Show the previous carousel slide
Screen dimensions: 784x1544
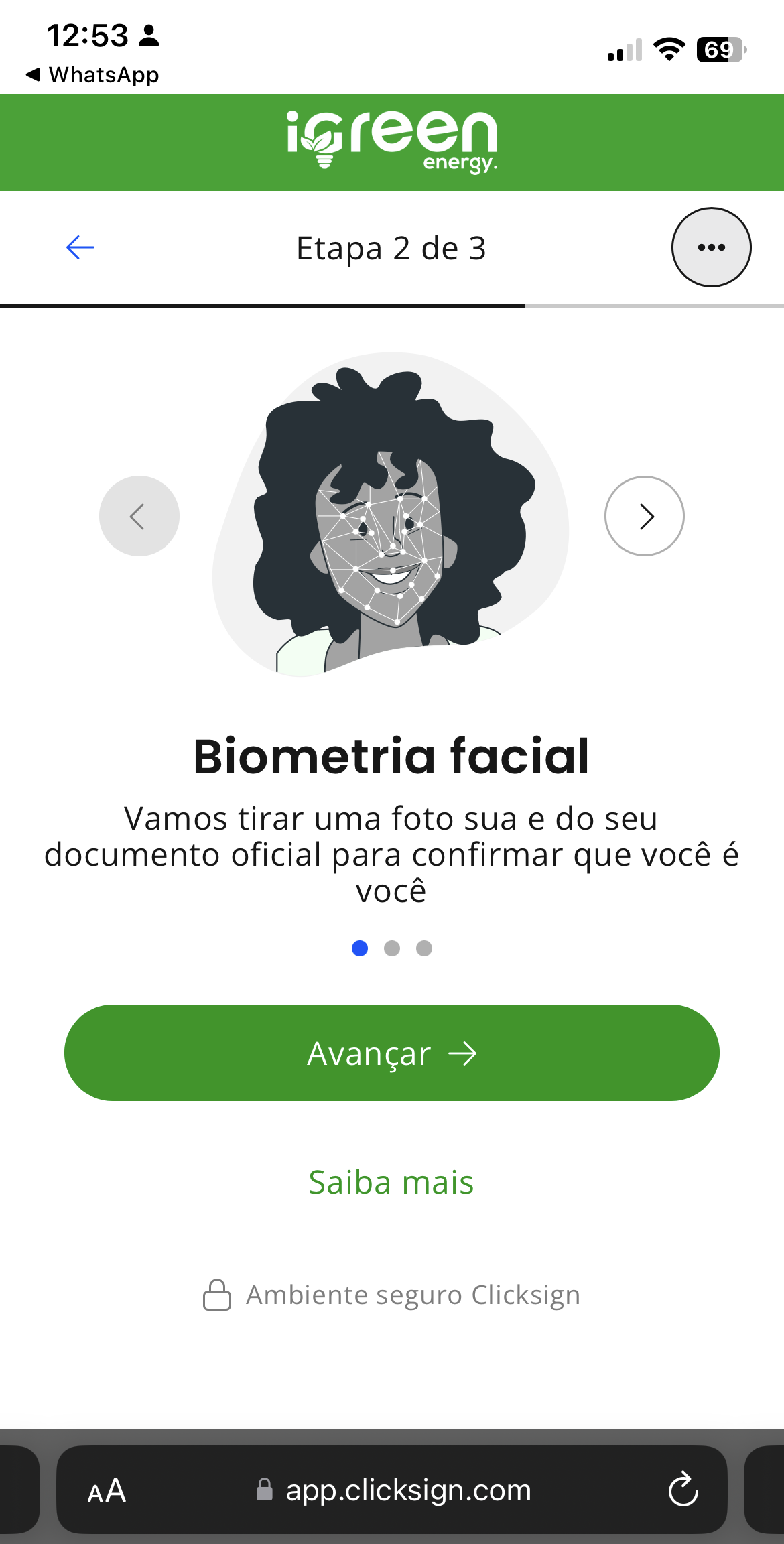139,516
